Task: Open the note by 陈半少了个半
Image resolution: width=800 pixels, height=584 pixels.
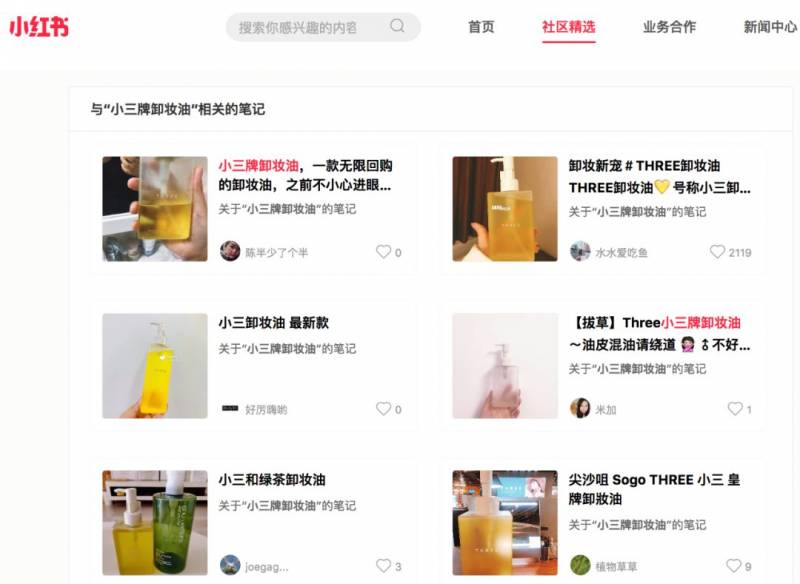Action: (x=305, y=175)
